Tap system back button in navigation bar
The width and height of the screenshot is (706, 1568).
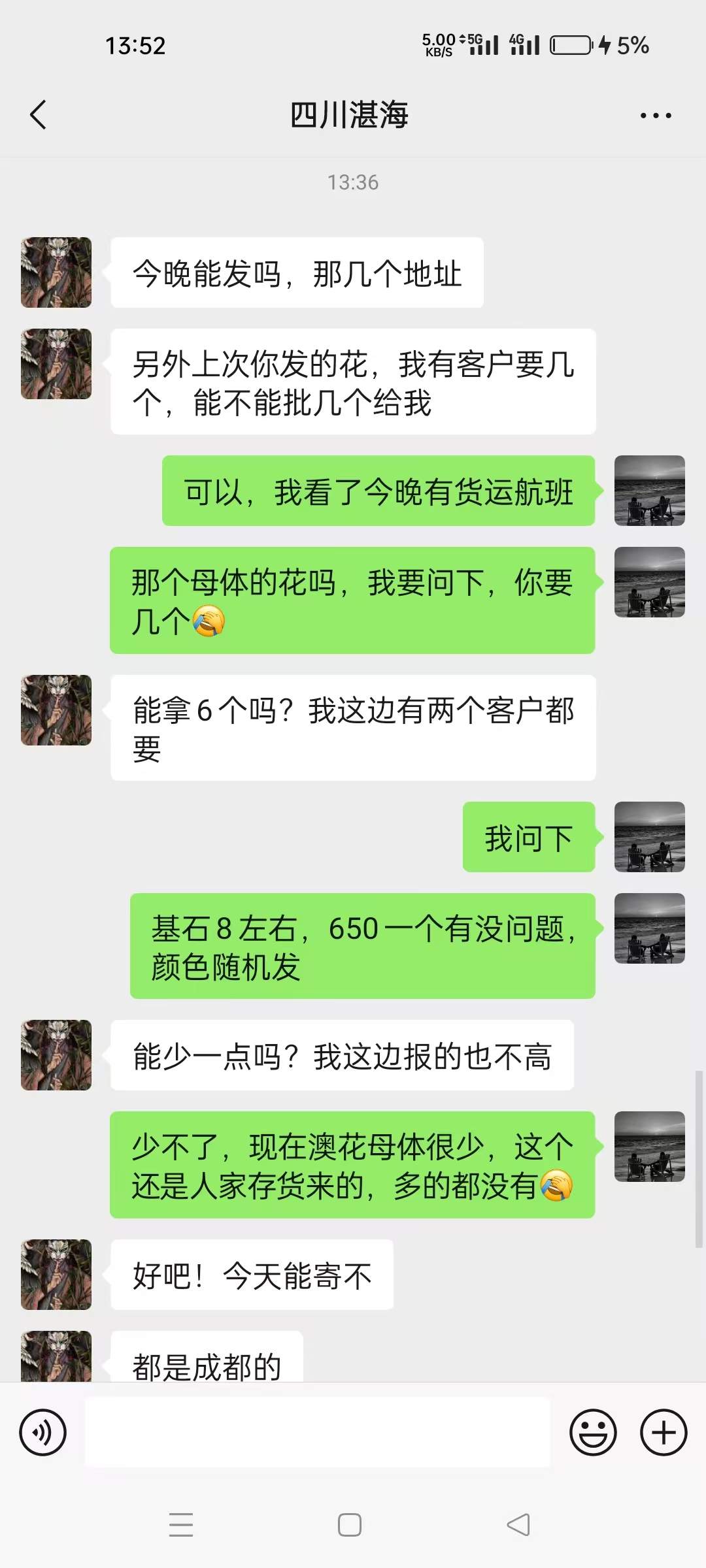click(518, 1525)
